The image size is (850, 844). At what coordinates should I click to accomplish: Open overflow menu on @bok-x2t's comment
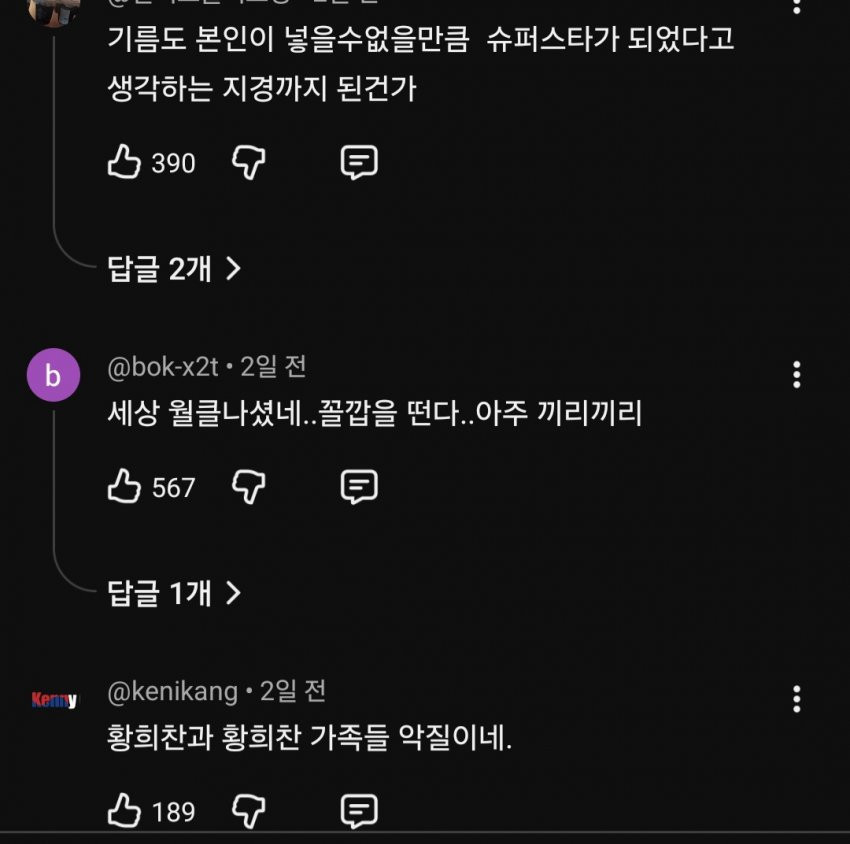pyautogui.click(x=796, y=375)
